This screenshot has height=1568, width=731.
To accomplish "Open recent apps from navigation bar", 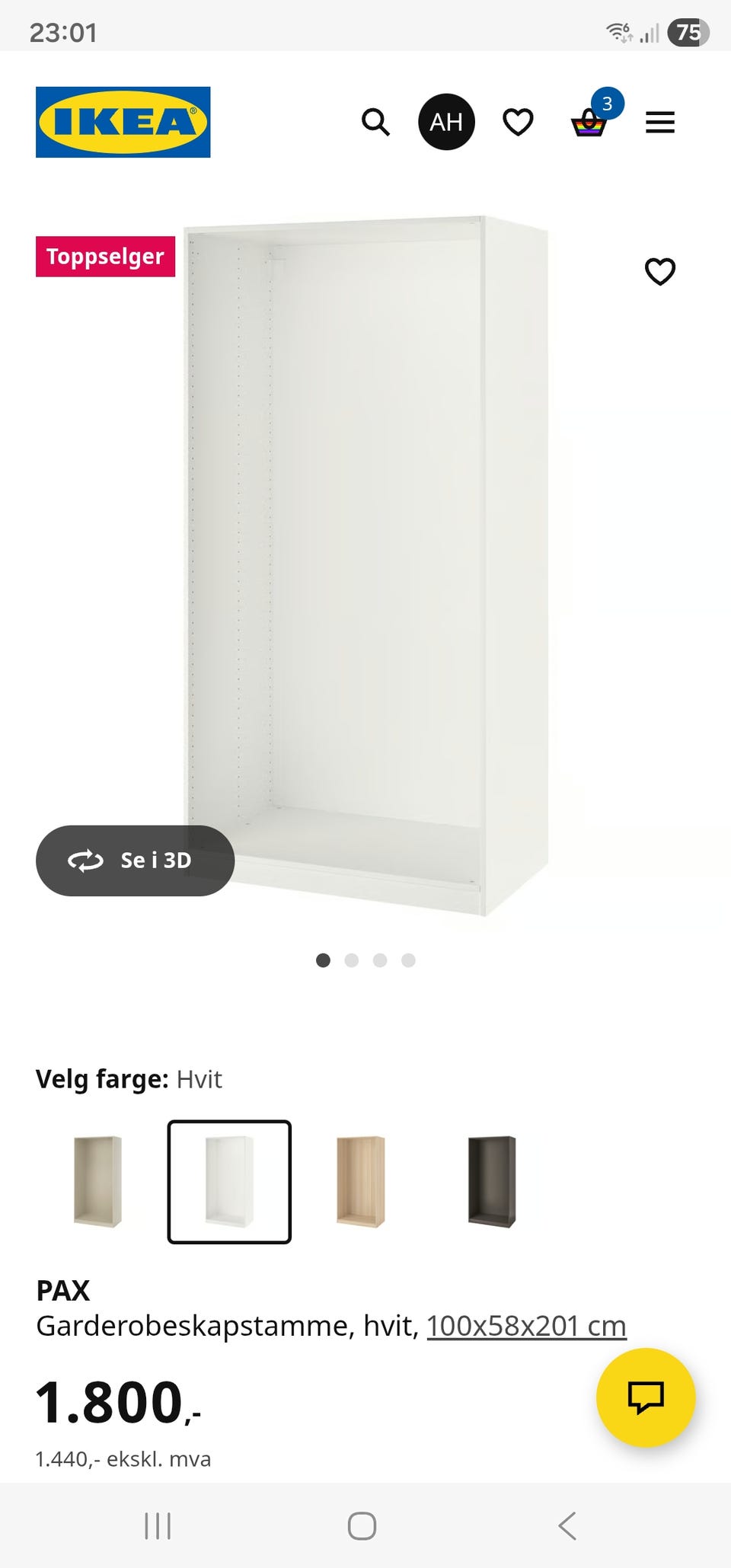I will pyautogui.click(x=158, y=1525).
